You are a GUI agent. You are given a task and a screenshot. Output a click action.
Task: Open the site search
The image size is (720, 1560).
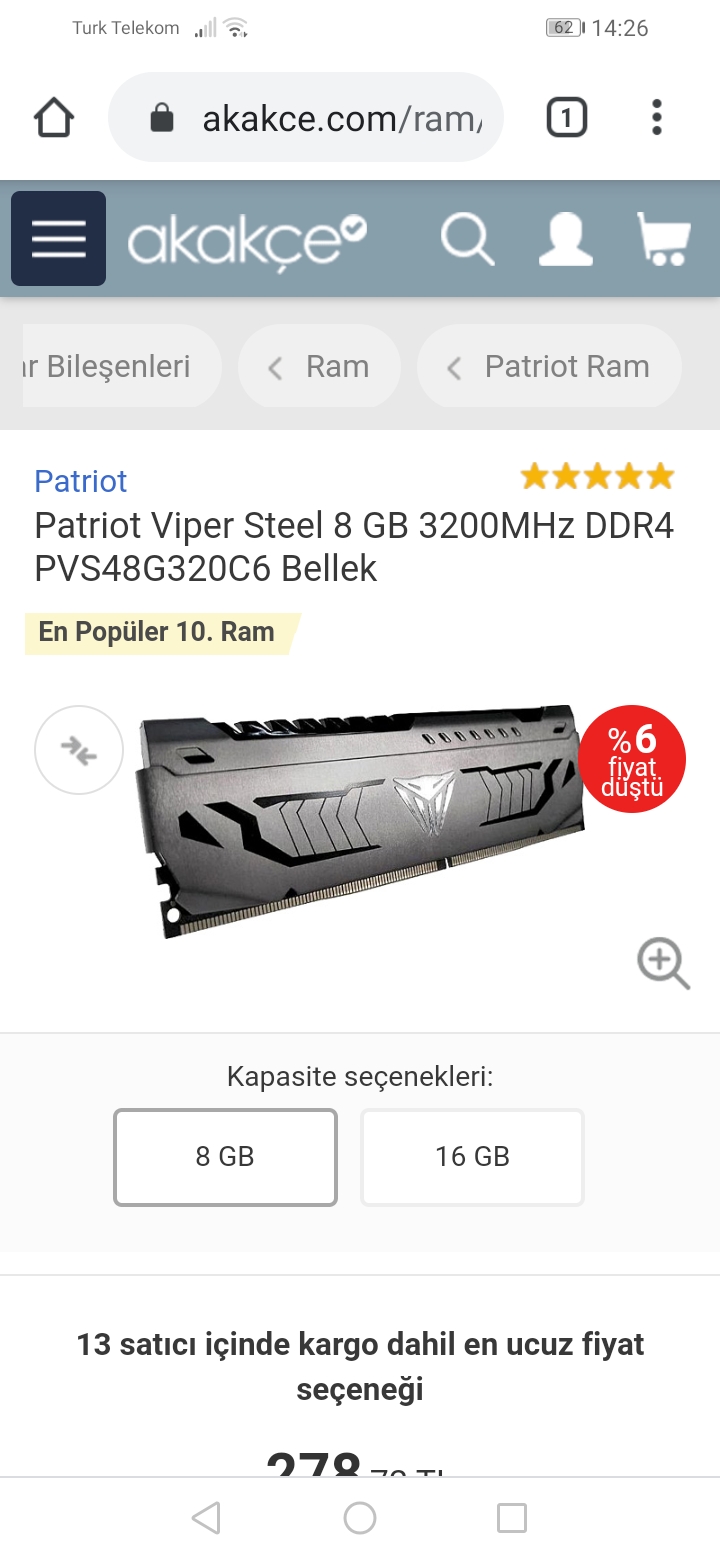tap(467, 240)
